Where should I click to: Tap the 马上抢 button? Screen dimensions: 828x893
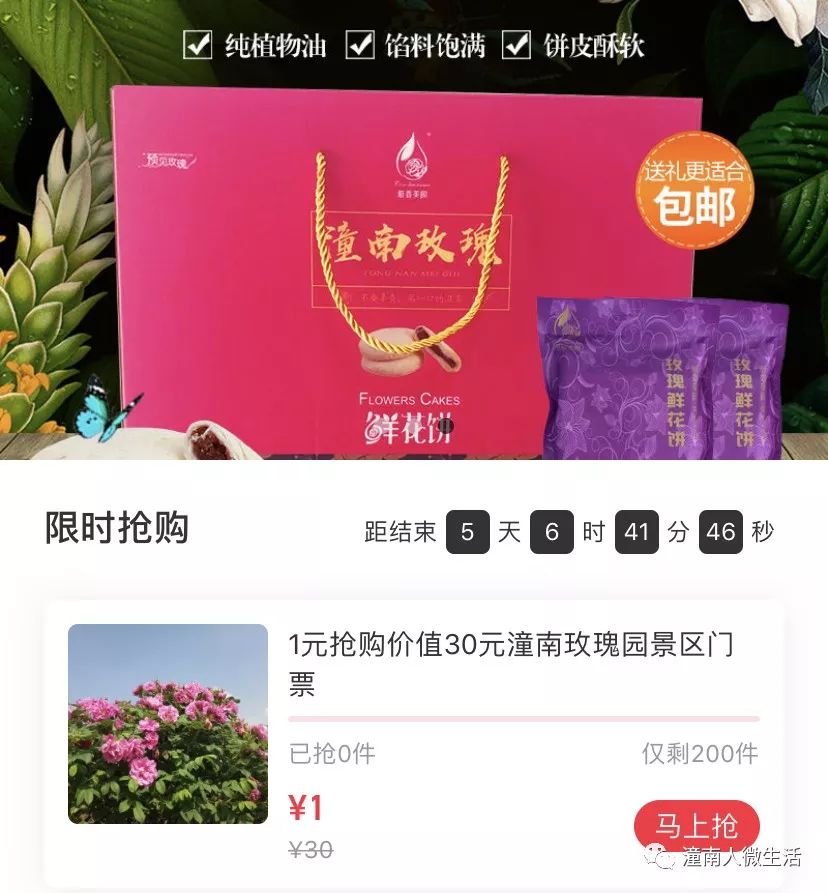[x=696, y=826]
